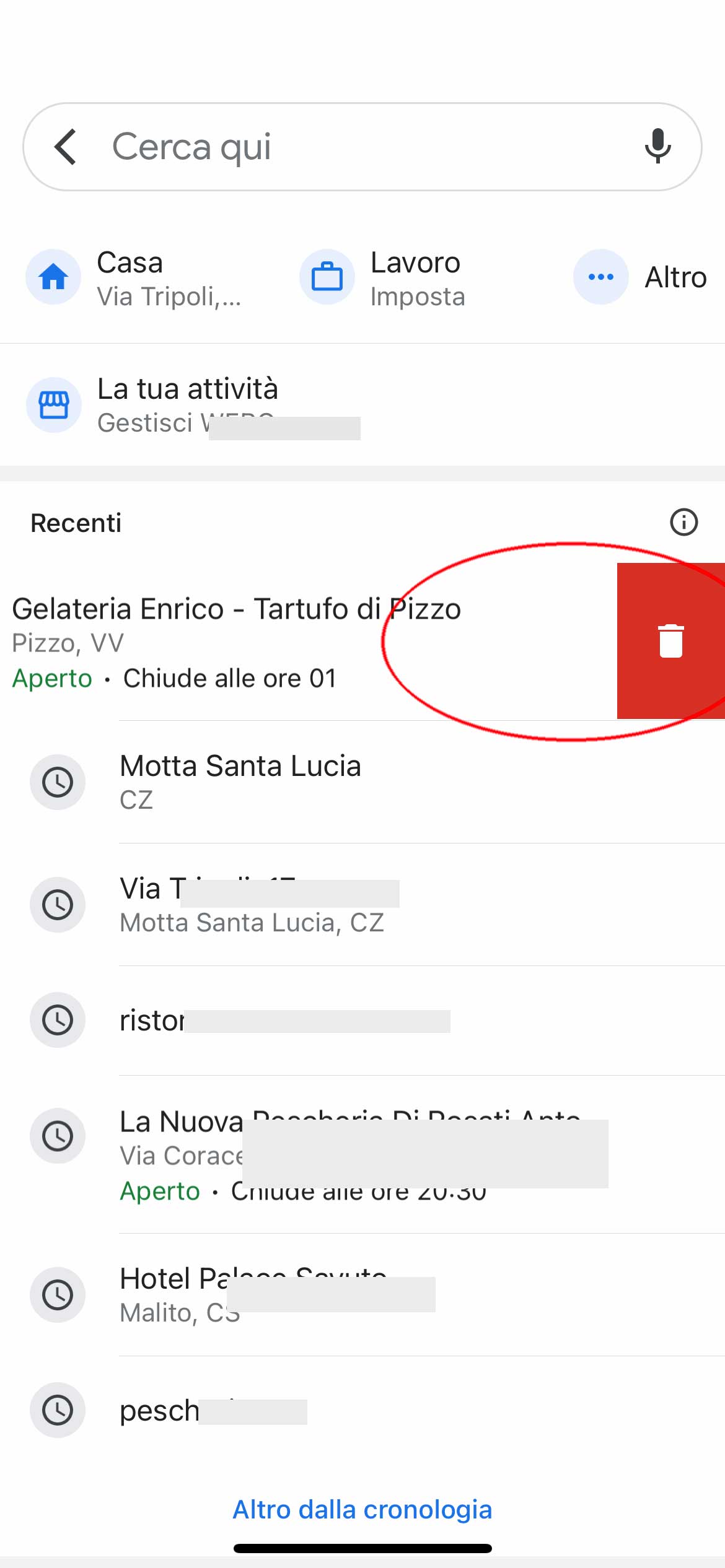Tap the Cerca qui search field
This screenshot has width=725, height=1568.
[359, 147]
